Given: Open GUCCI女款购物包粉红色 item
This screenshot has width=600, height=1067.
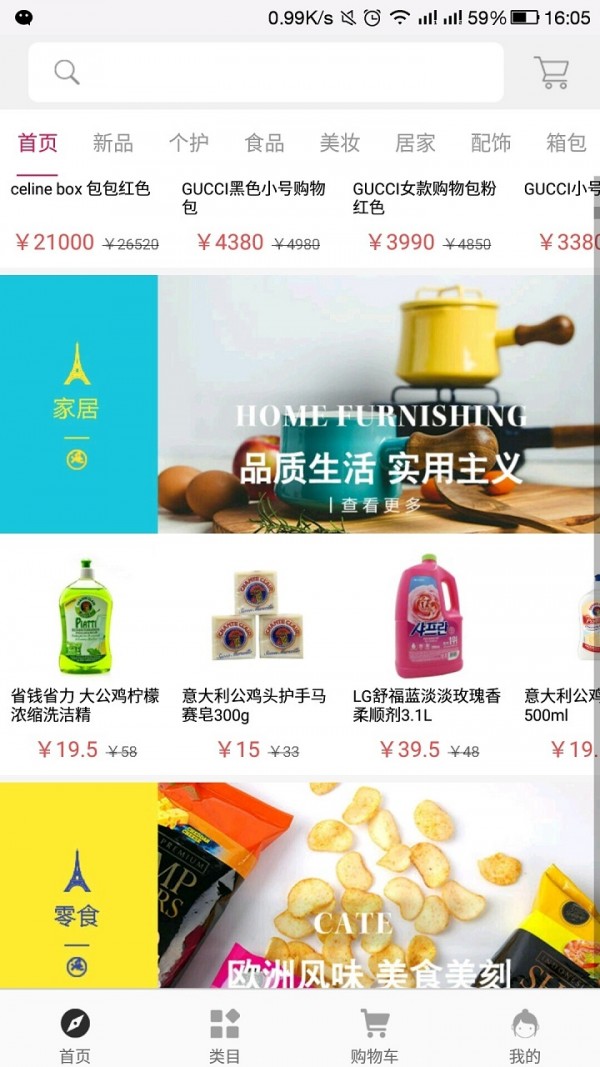Looking at the screenshot, I should point(424,198).
